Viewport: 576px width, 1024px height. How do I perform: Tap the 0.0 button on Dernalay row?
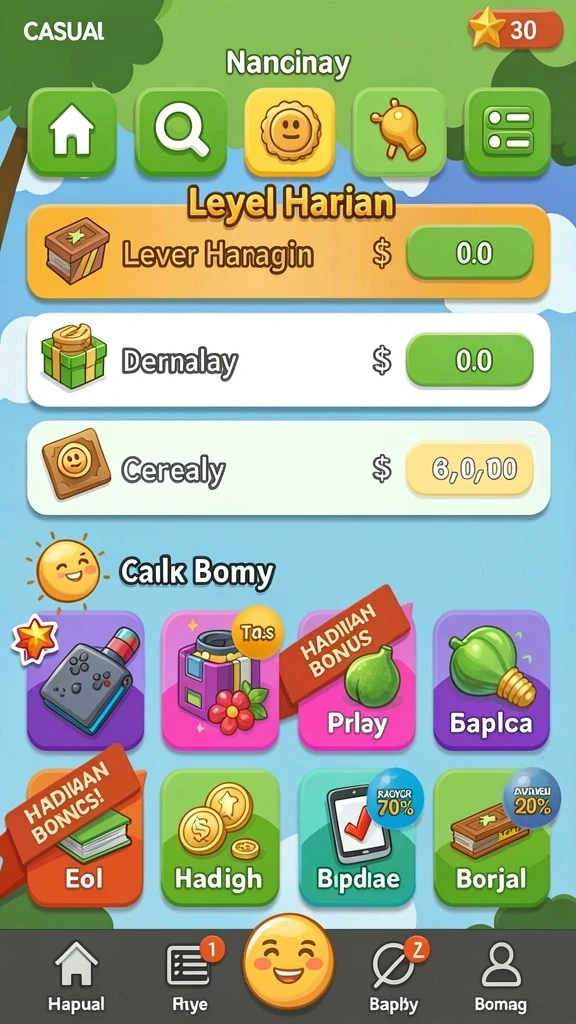[x=470, y=360]
